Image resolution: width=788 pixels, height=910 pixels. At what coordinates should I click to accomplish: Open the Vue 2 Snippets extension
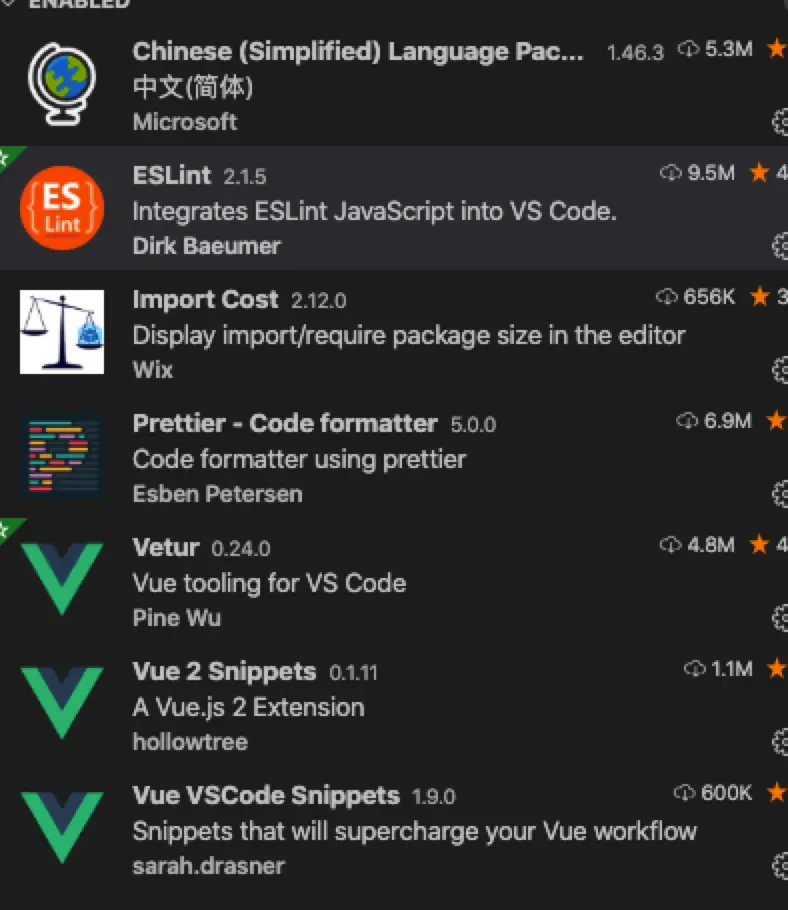coord(224,672)
